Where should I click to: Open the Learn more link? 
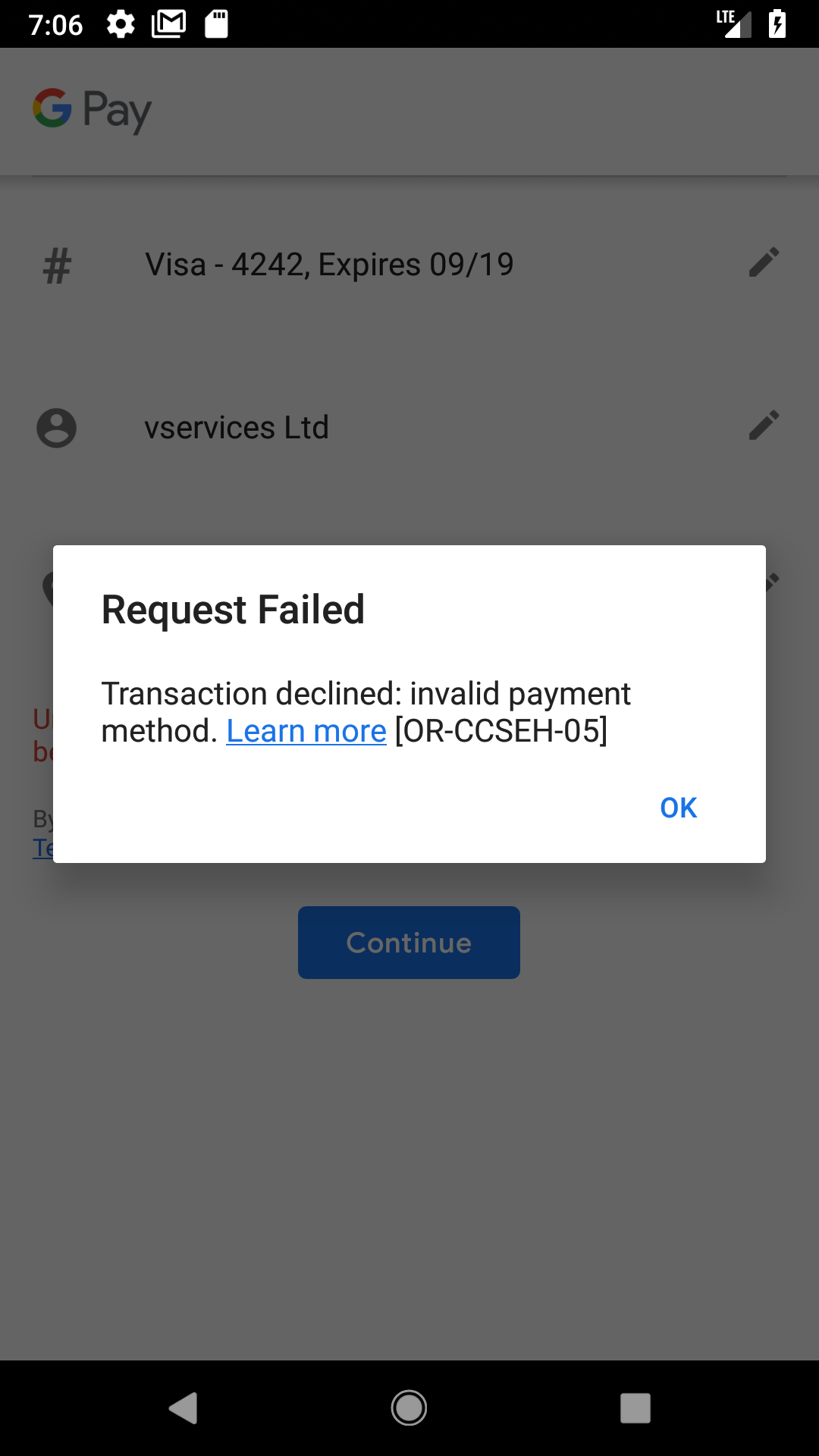tap(306, 731)
